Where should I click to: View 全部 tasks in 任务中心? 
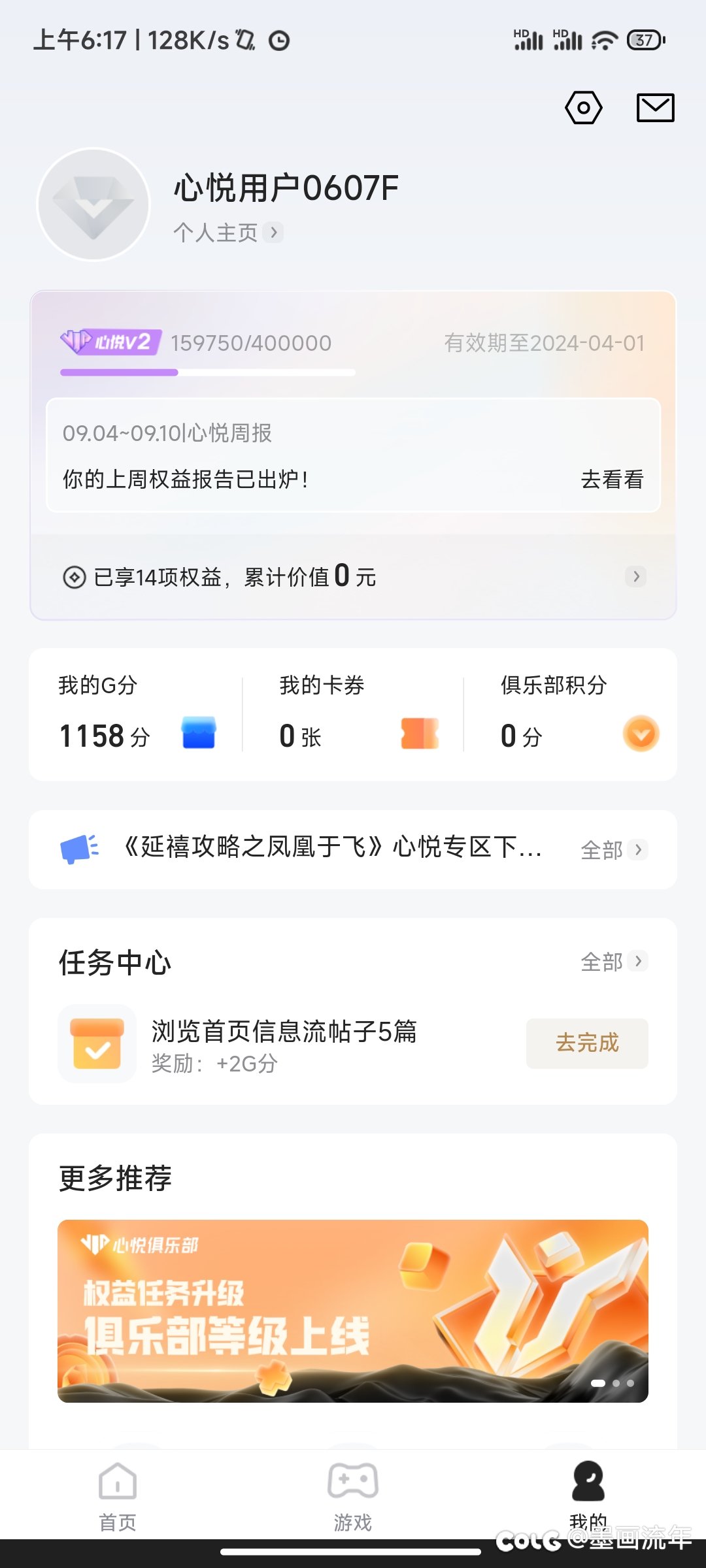[613, 962]
